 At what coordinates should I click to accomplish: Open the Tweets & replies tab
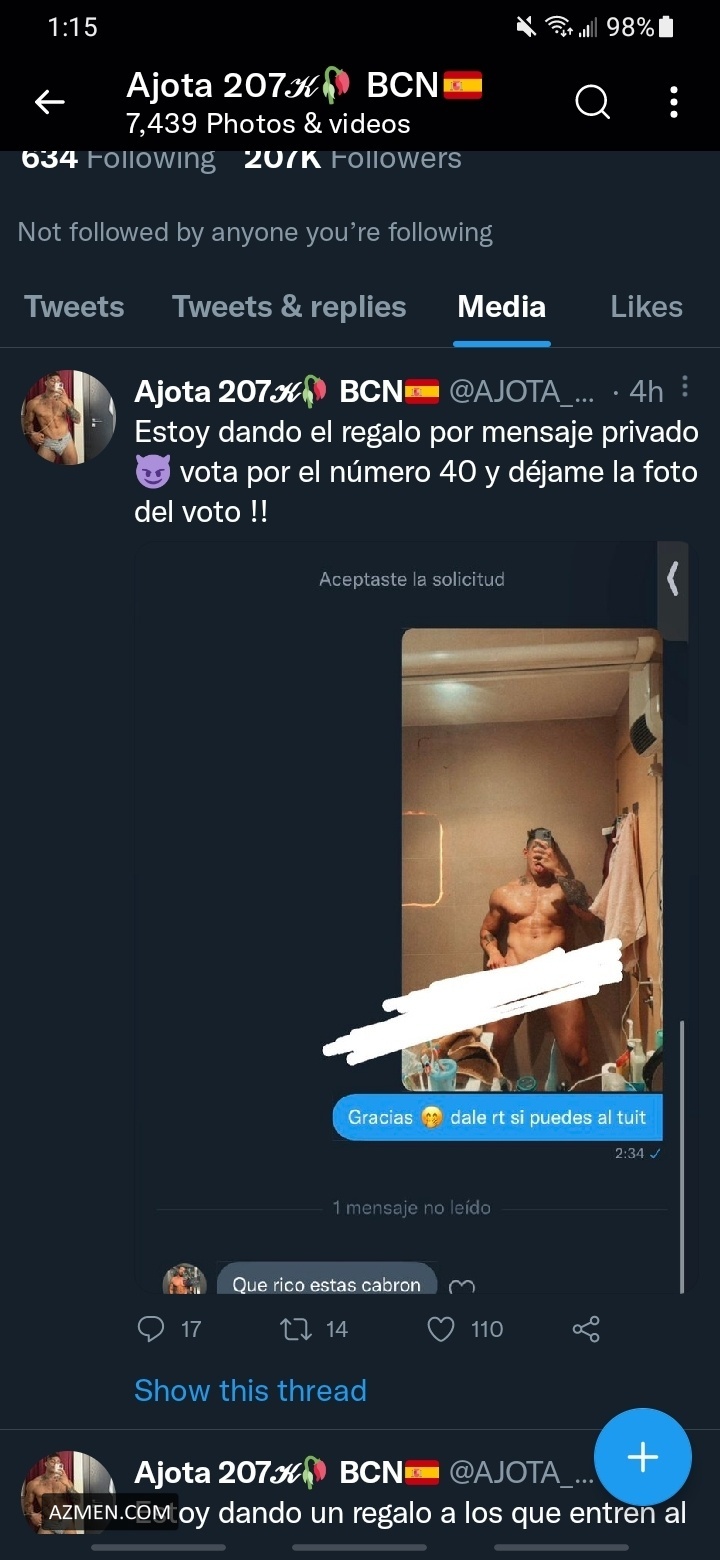[x=289, y=307]
